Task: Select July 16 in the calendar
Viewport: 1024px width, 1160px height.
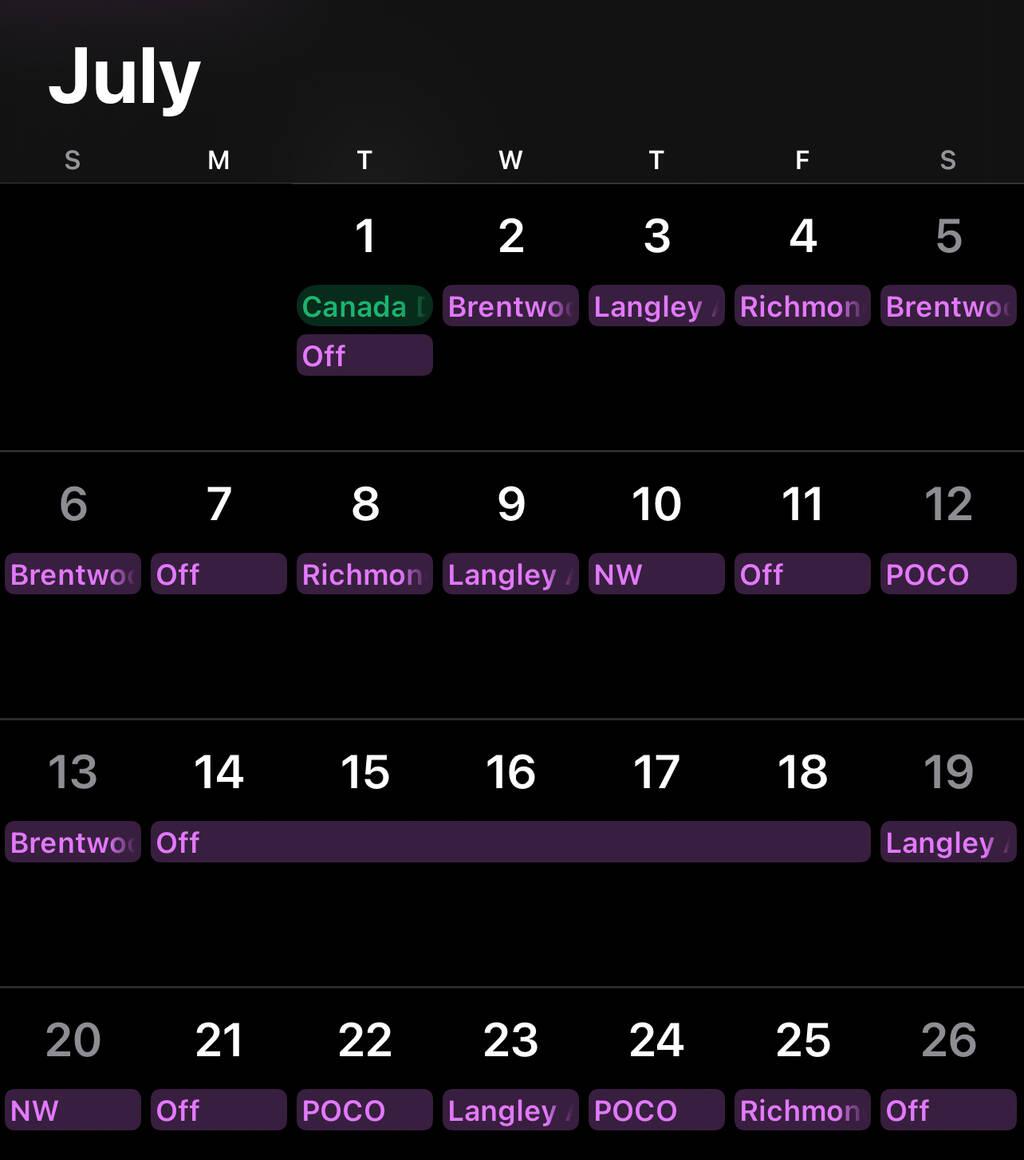Action: pyautogui.click(x=511, y=772)
